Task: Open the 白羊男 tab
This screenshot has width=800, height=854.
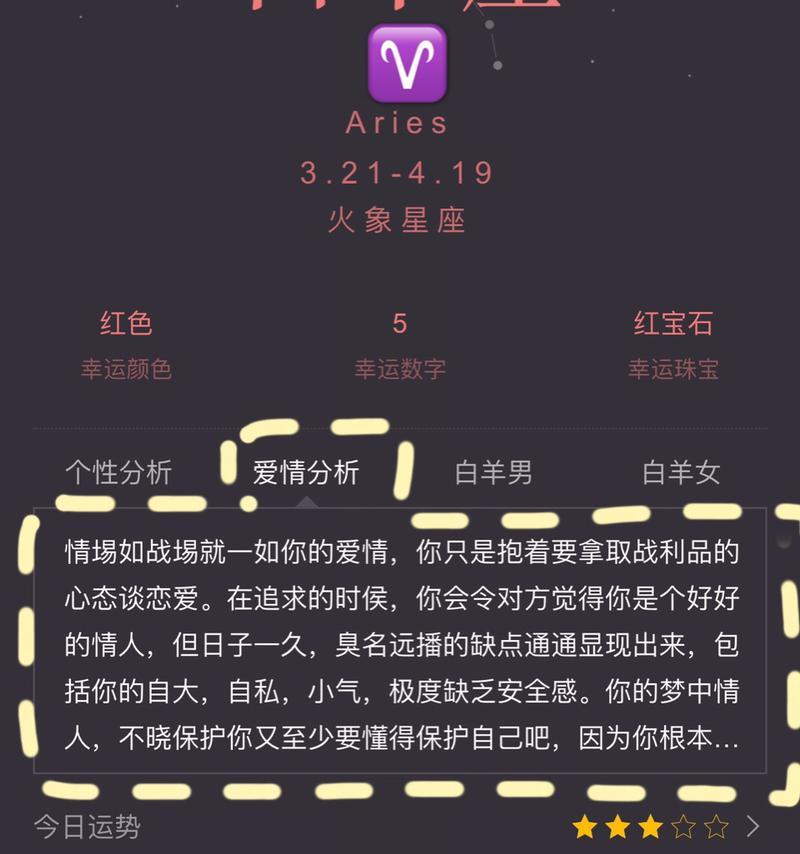Action: point(494,472)
